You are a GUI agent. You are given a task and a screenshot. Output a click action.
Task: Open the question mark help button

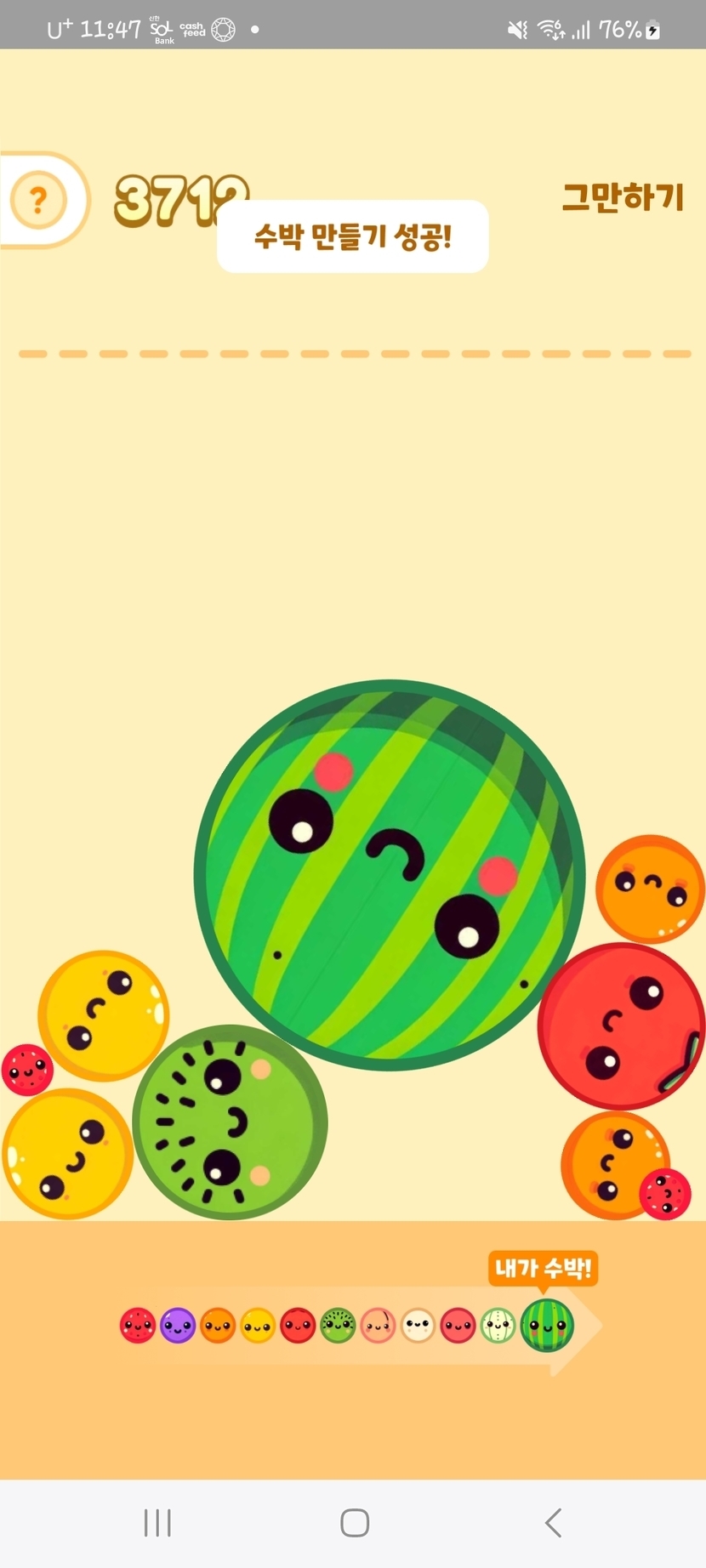38,201
